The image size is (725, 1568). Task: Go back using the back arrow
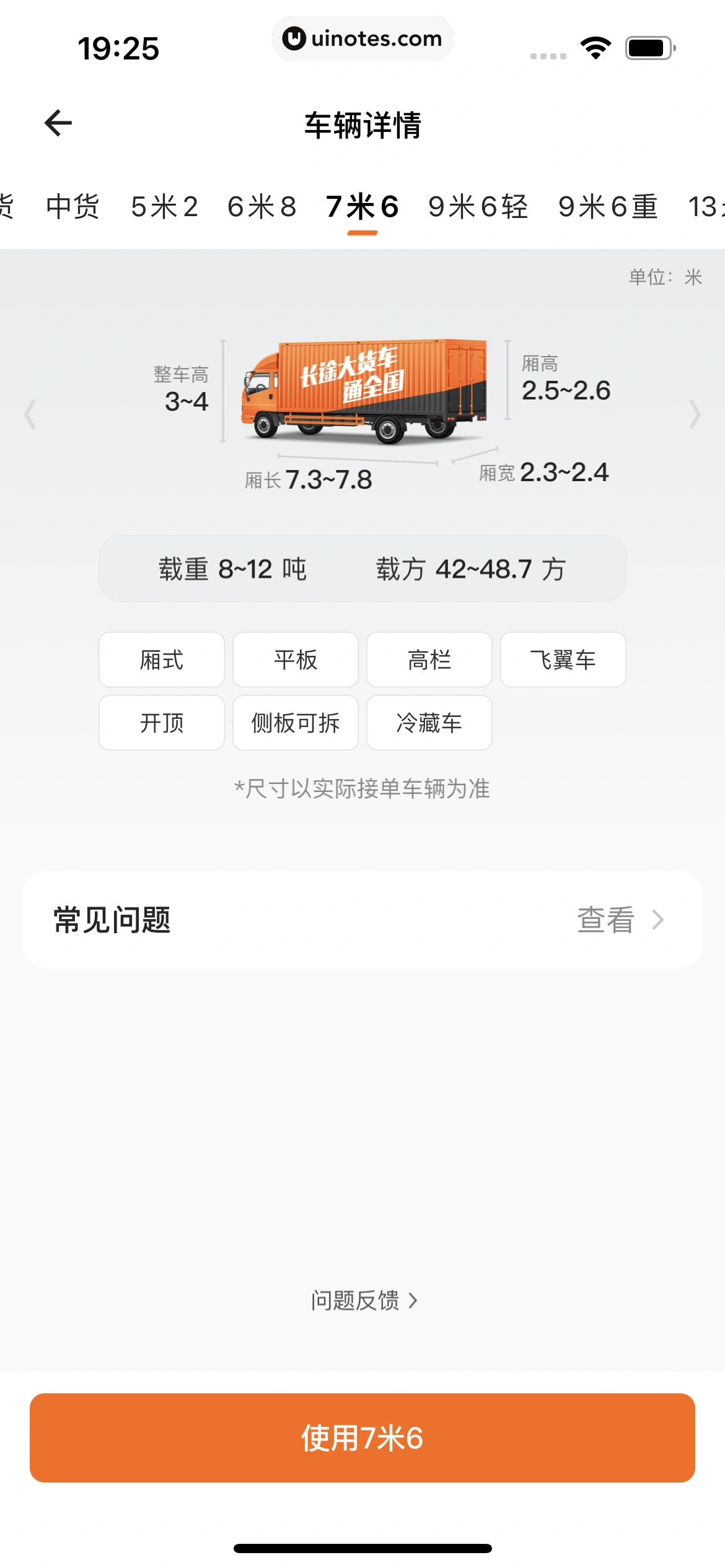point(58,124)
